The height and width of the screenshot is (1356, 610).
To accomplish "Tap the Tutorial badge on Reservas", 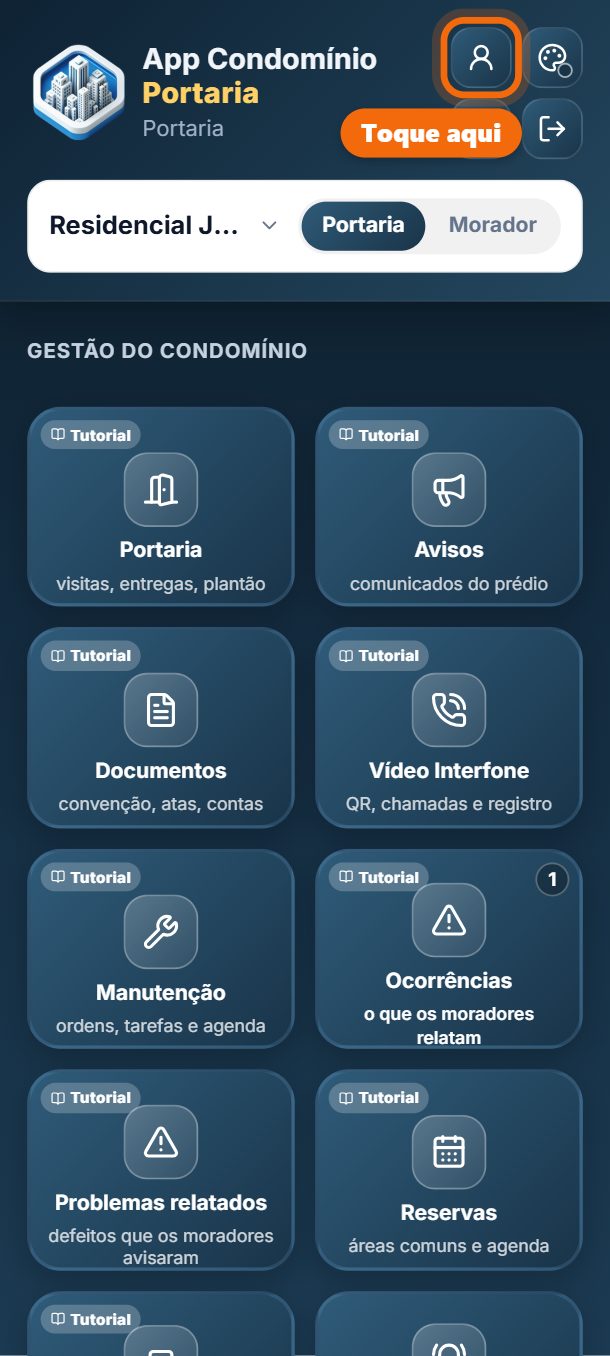I will tap(379, 1098).
